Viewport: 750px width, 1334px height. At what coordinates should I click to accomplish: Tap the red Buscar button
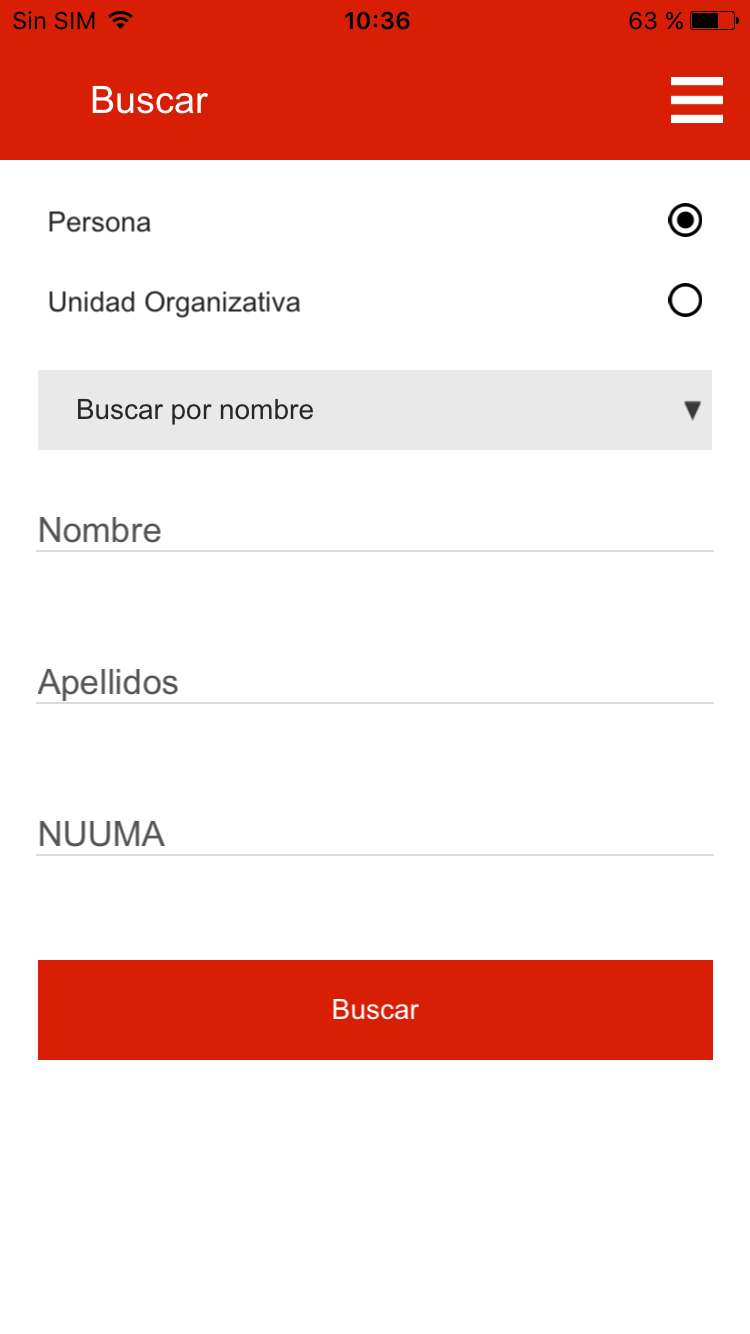tap(375, 1009)
